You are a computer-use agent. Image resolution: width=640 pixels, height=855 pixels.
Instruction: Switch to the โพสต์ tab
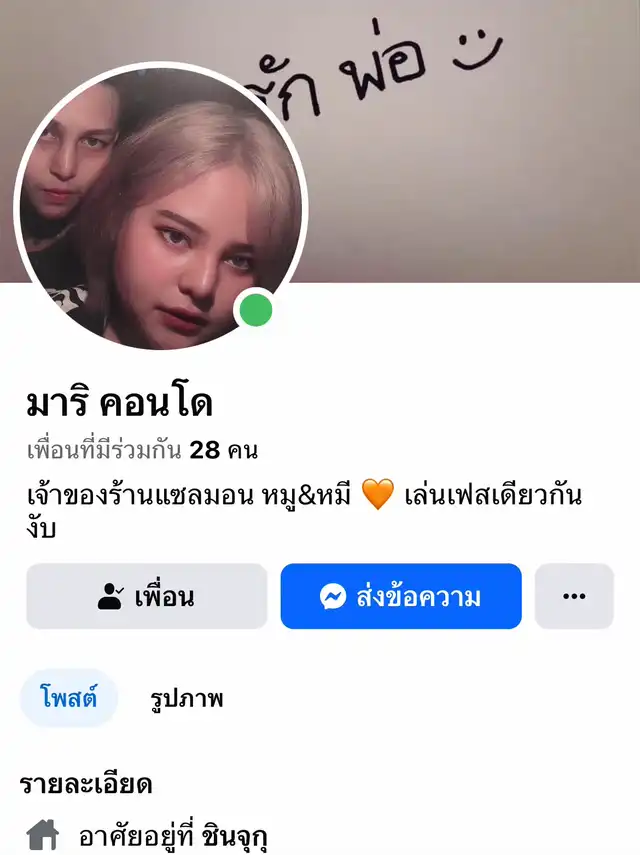69,698
